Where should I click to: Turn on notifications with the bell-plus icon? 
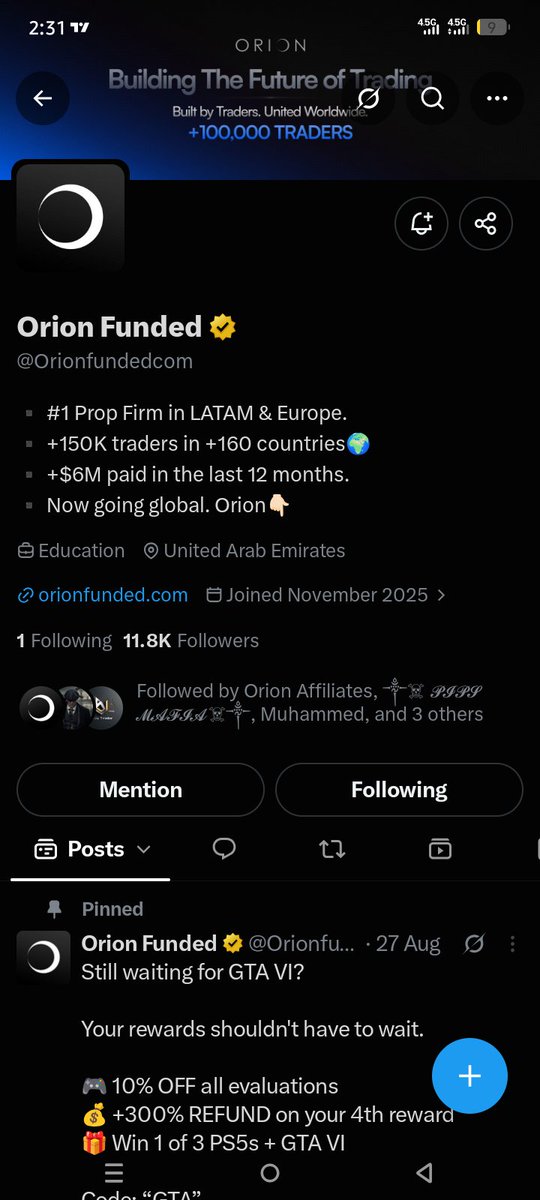pyautogui.click(x=422, y=223)
